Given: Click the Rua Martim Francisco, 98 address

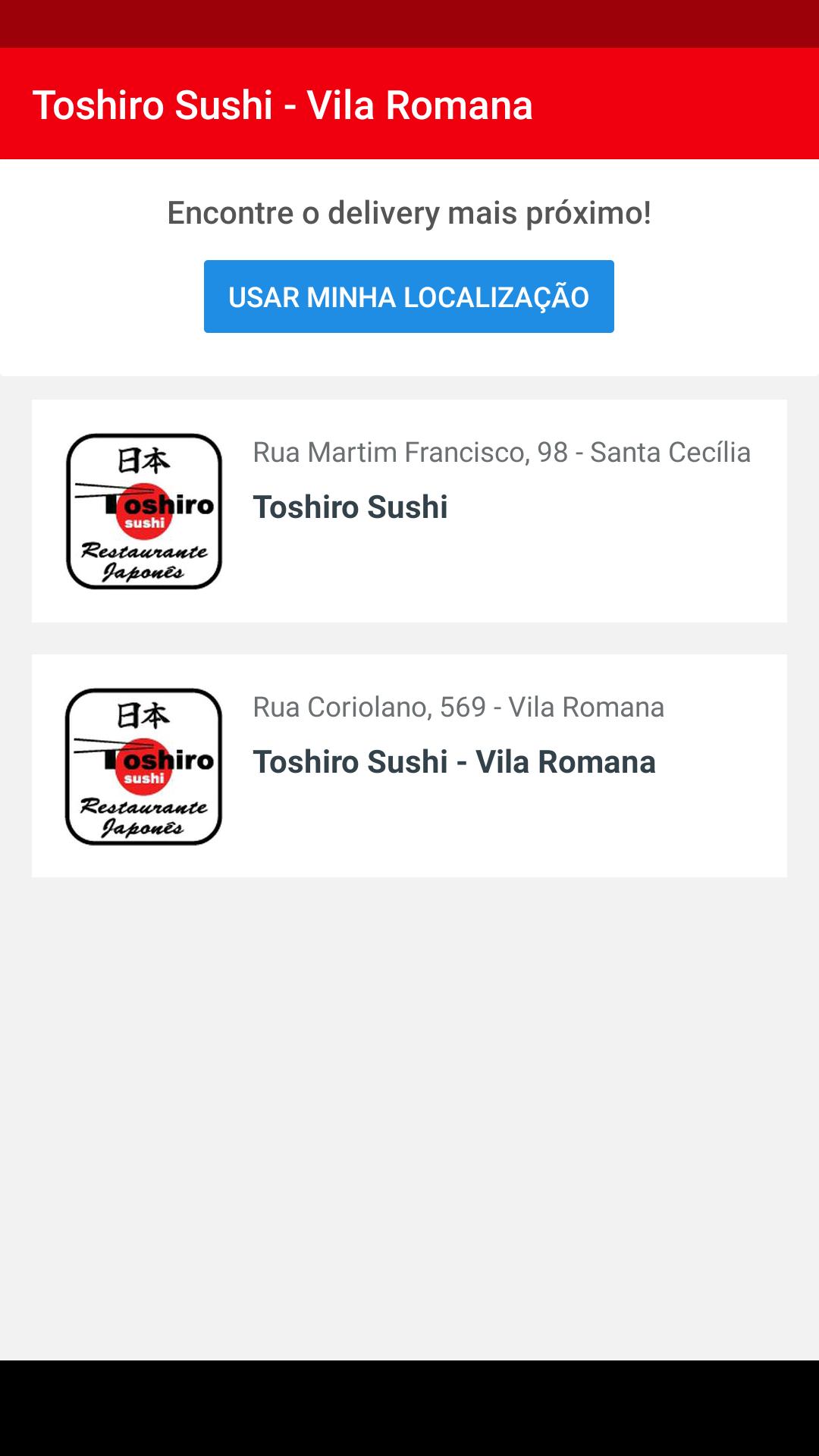Looking at the screenshot, I should 503,453.
